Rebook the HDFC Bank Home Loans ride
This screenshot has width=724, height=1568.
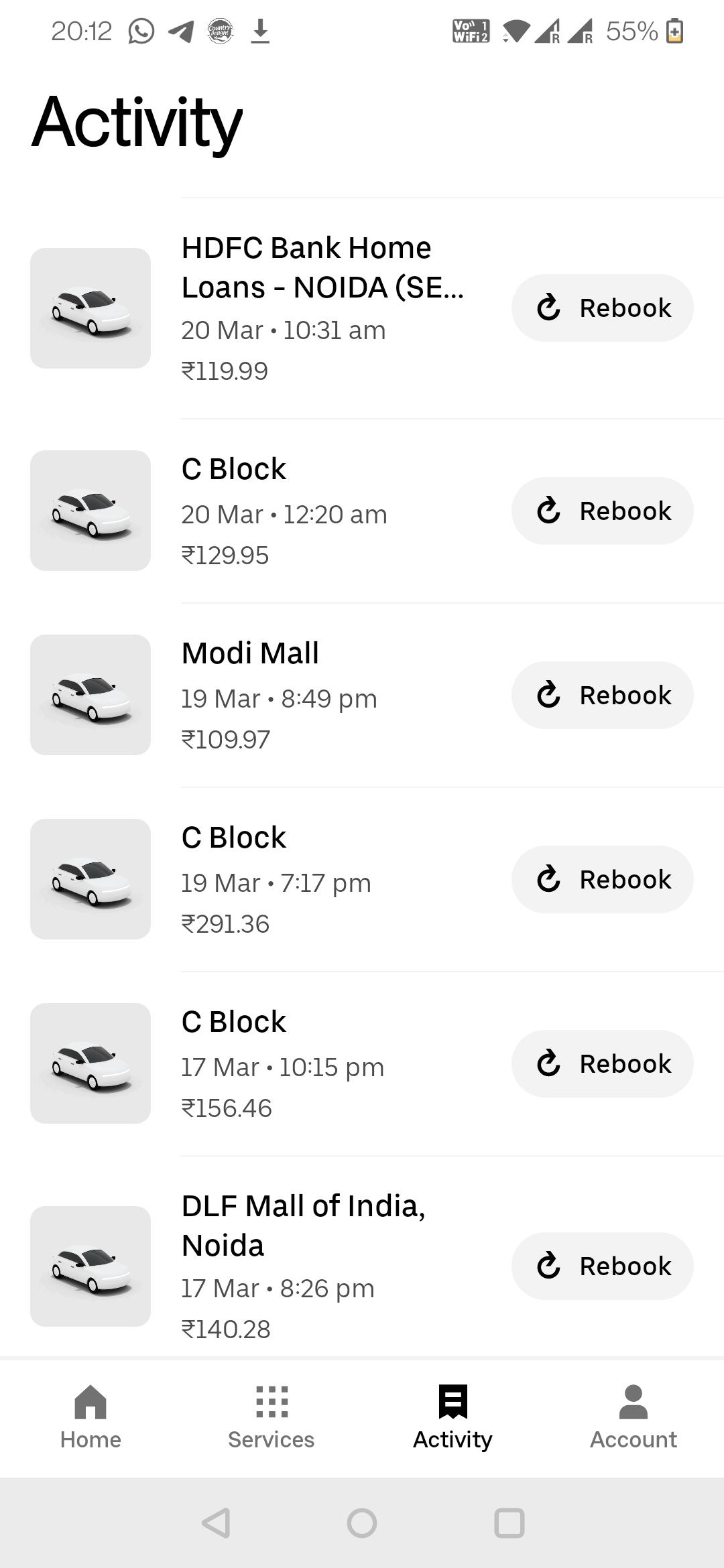click(x=602, y=308)
